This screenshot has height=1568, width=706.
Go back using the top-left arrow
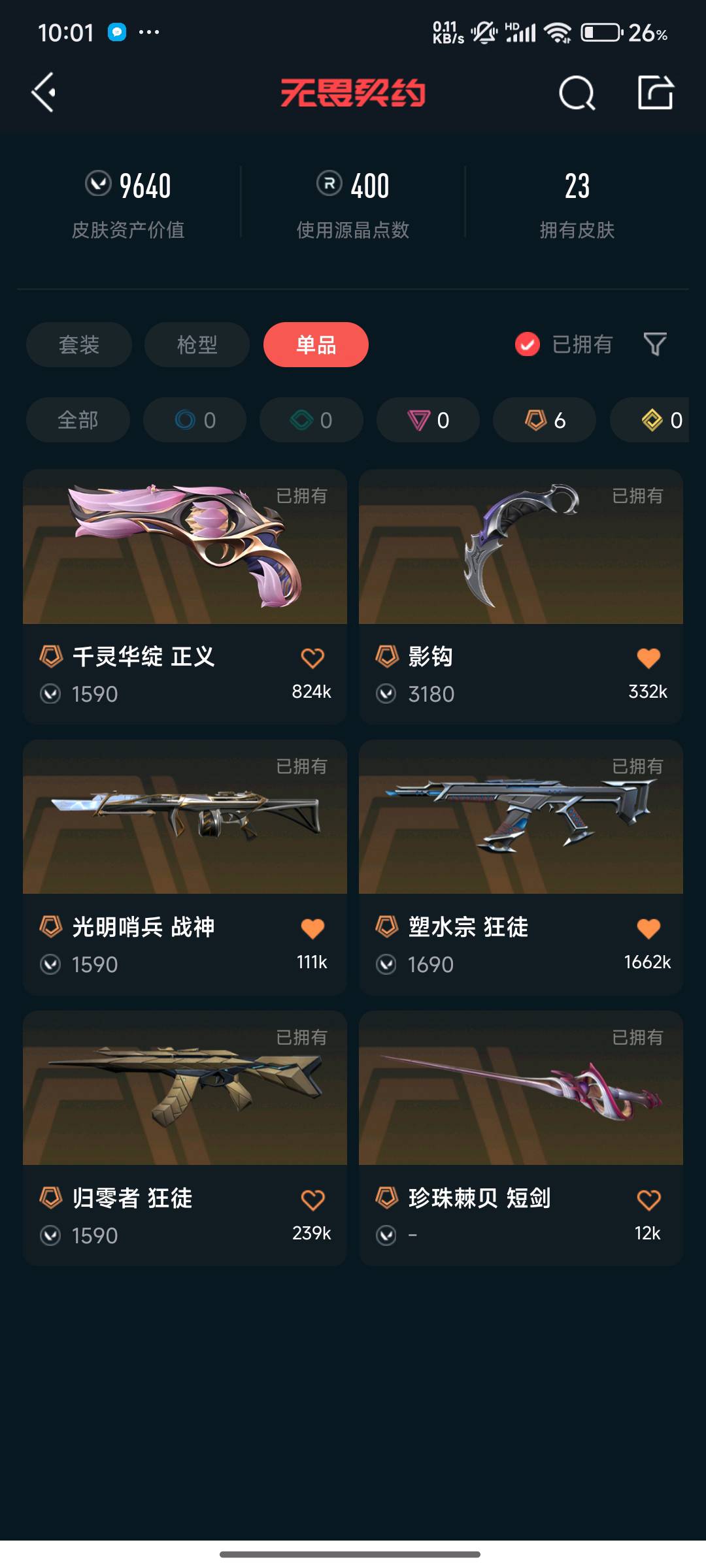coord(44,93)
